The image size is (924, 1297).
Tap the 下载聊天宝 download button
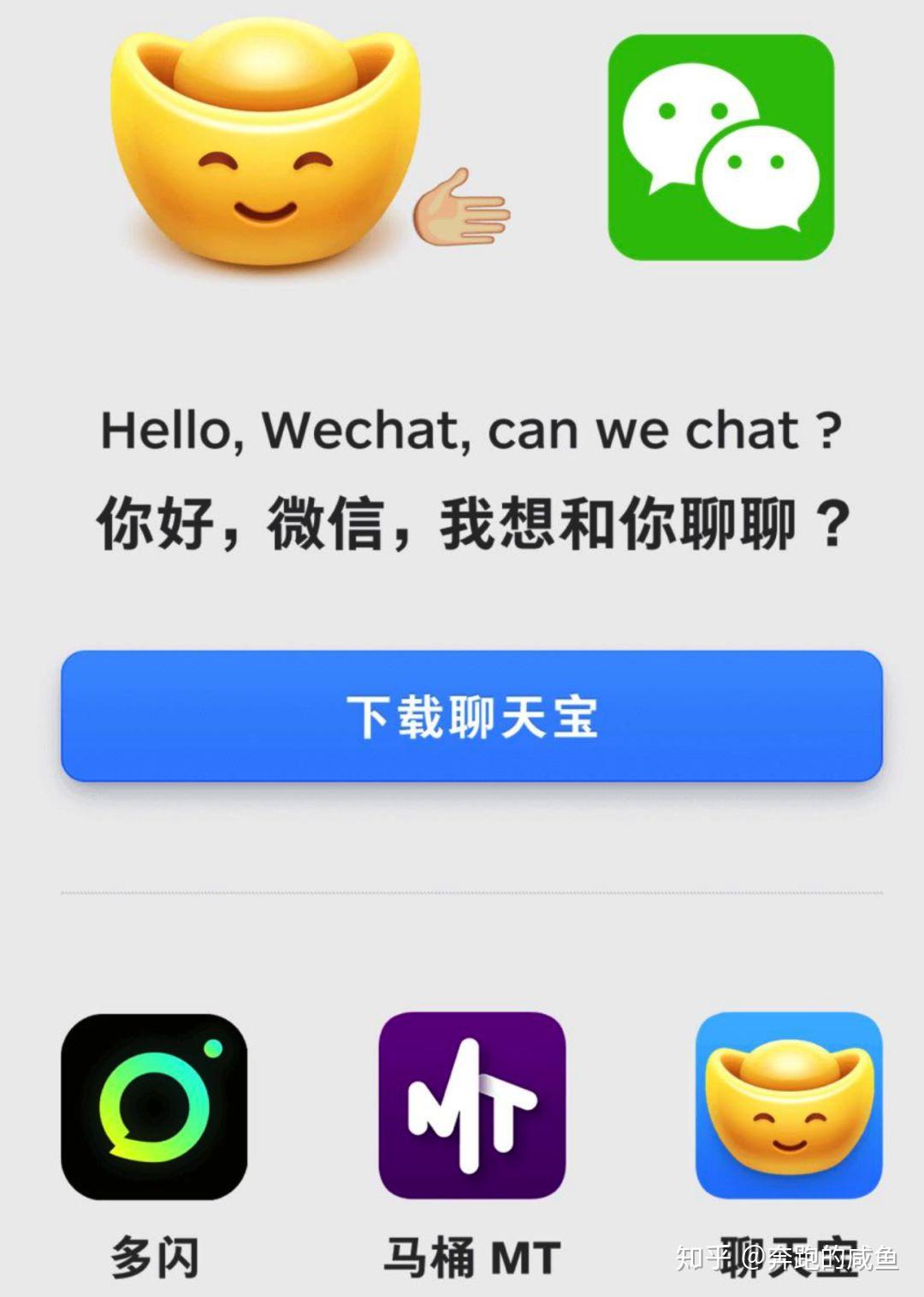point(471,716)
